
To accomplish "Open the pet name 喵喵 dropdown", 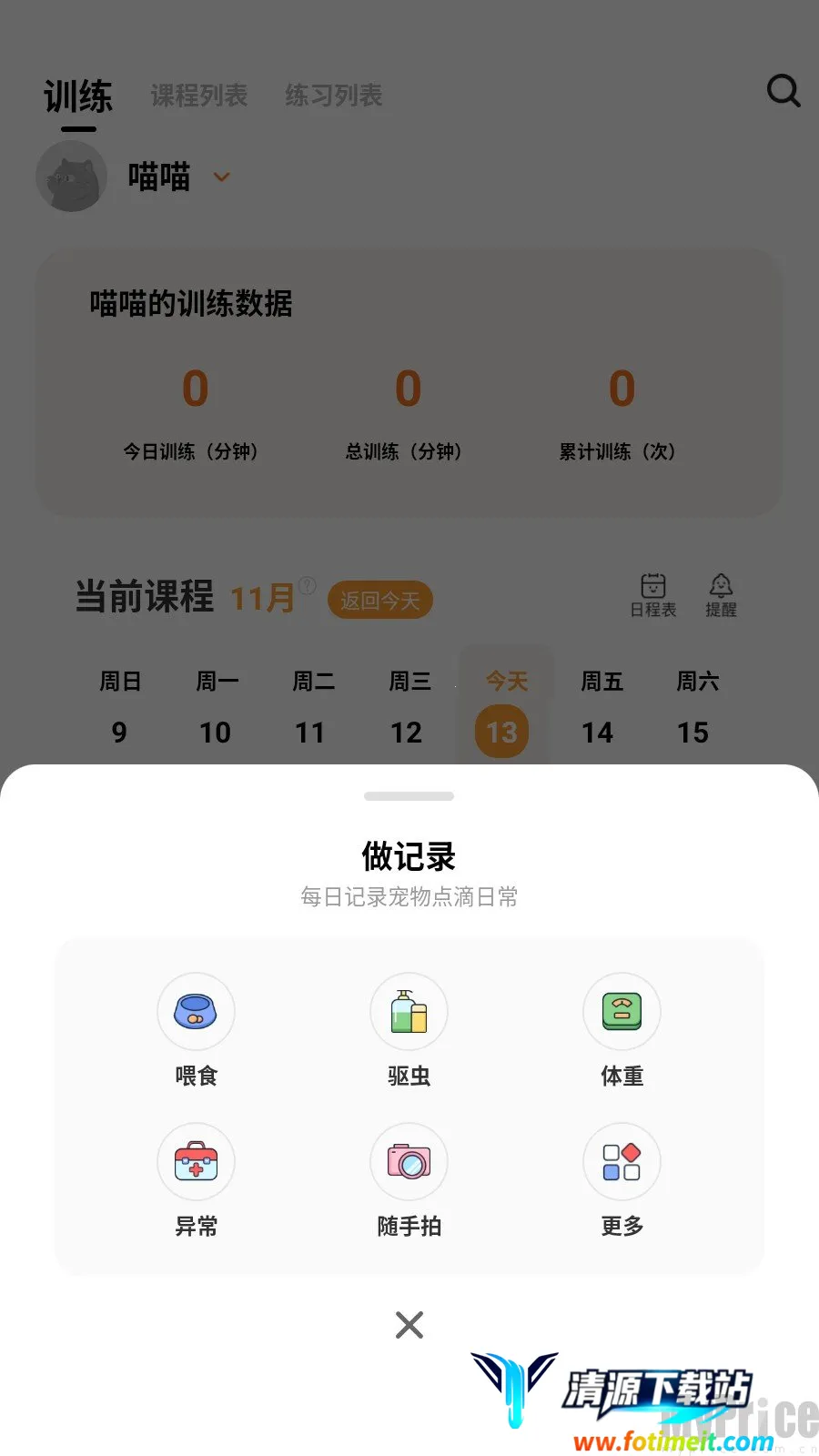I will 221,177.
